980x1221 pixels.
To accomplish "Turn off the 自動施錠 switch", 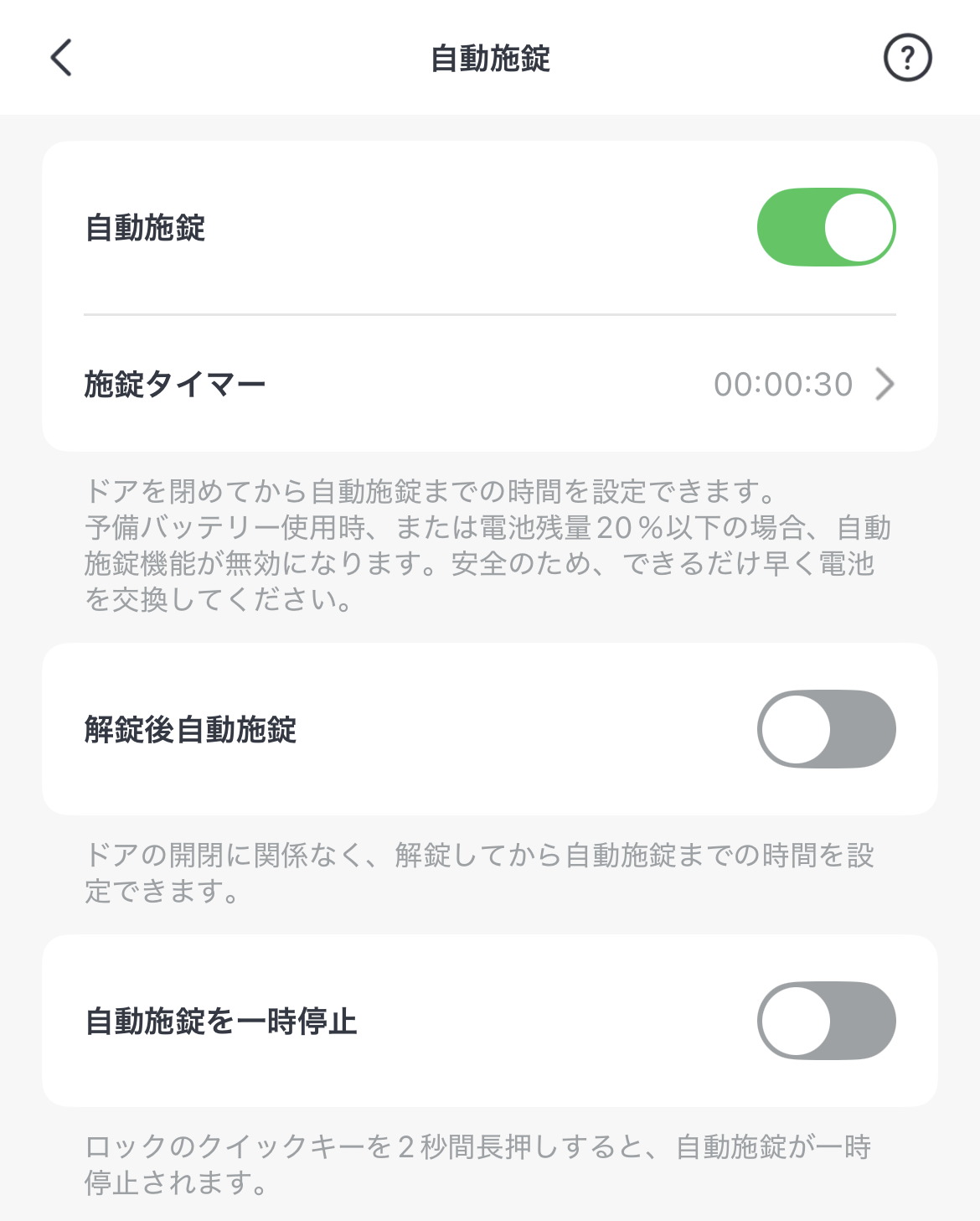I will (826, 227).
